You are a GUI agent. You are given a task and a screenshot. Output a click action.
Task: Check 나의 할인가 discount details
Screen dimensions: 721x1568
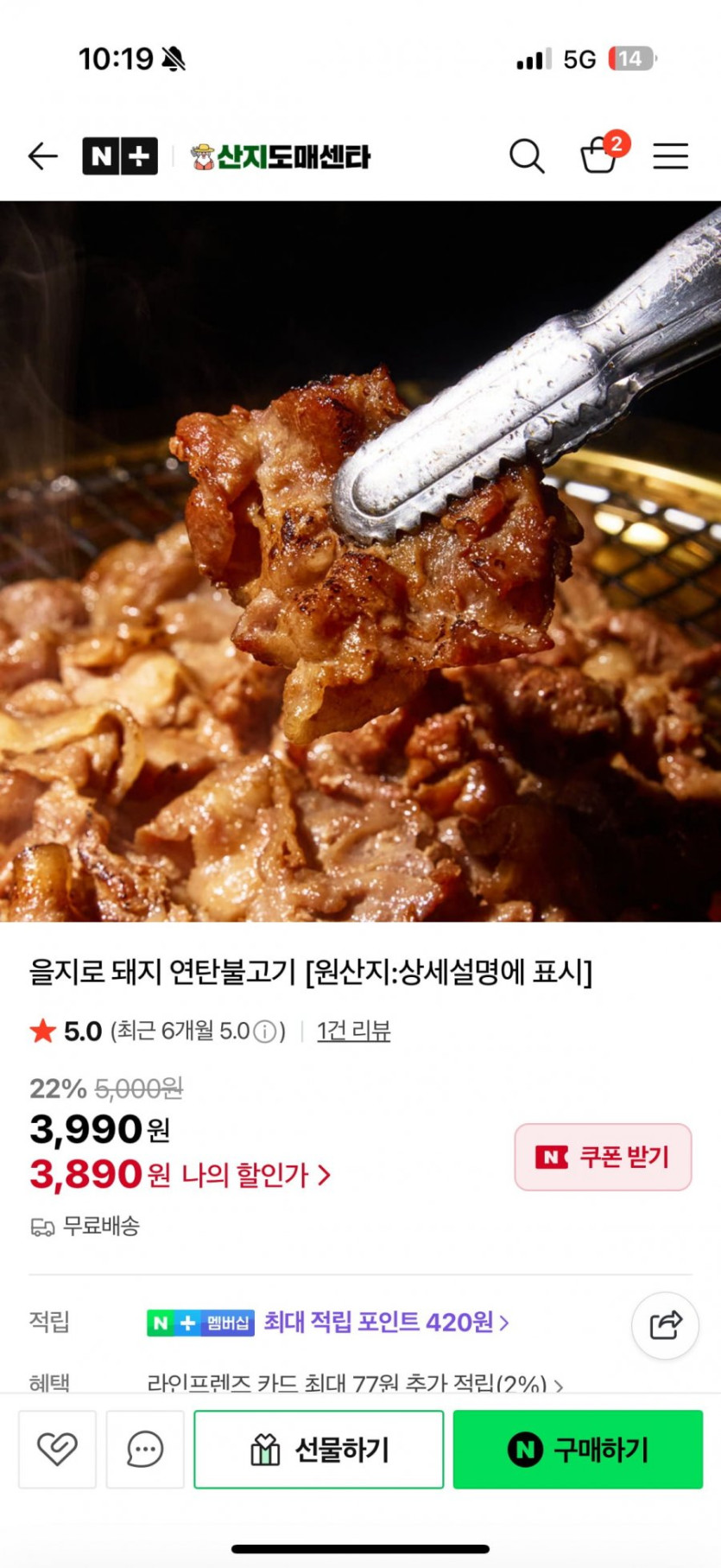[x=256, y=1175]
